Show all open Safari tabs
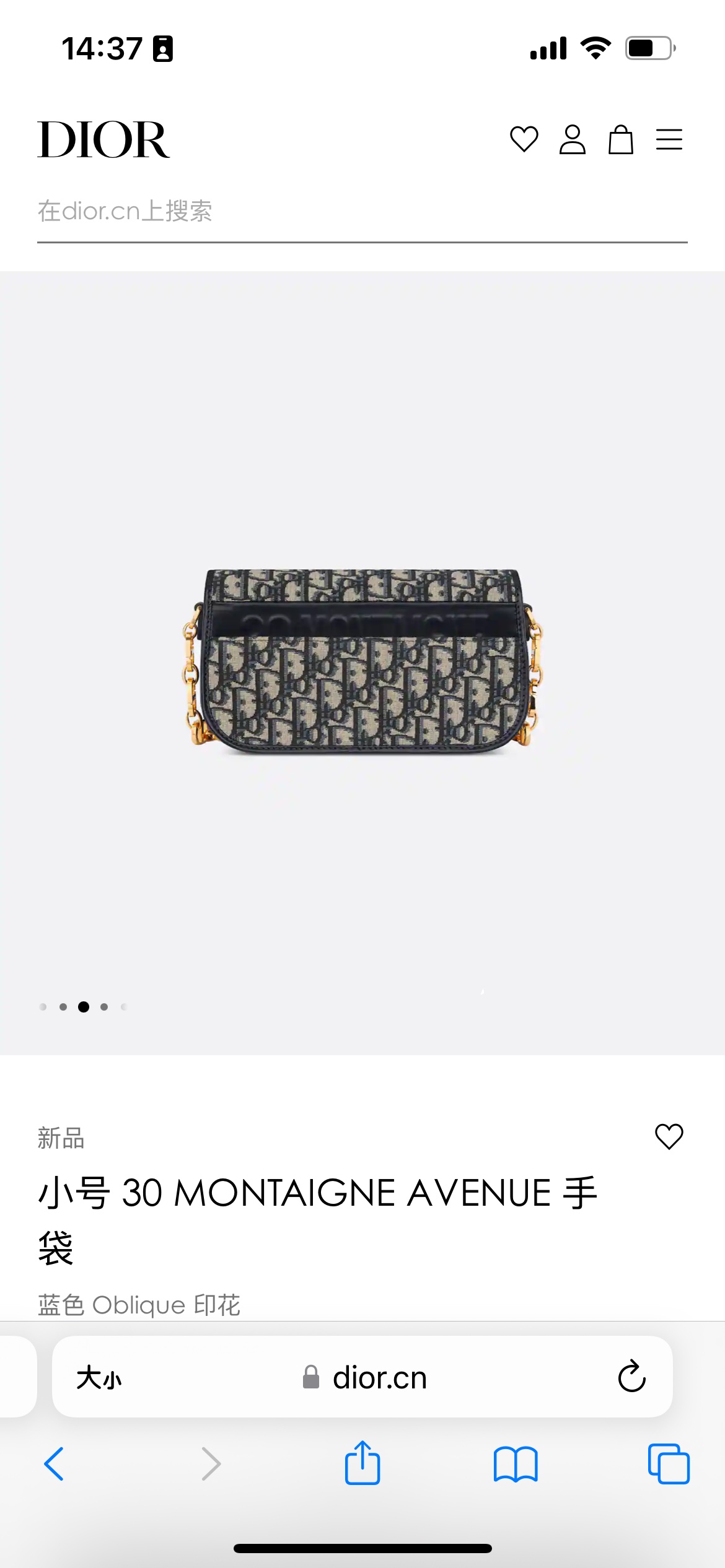725x1568 pixels. click(x=668, y=1465)
